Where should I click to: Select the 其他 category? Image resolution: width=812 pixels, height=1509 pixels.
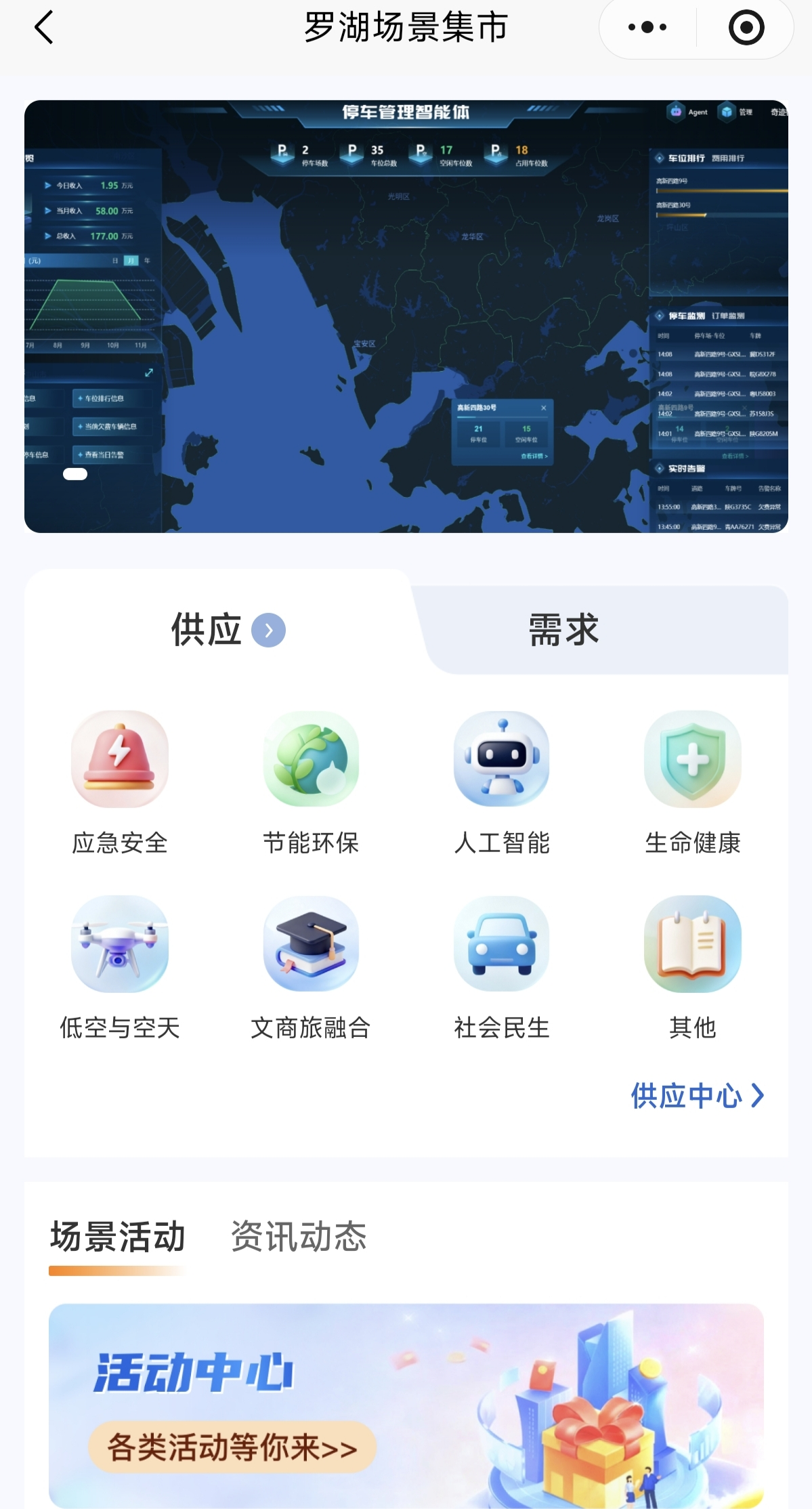click(692, 967)
